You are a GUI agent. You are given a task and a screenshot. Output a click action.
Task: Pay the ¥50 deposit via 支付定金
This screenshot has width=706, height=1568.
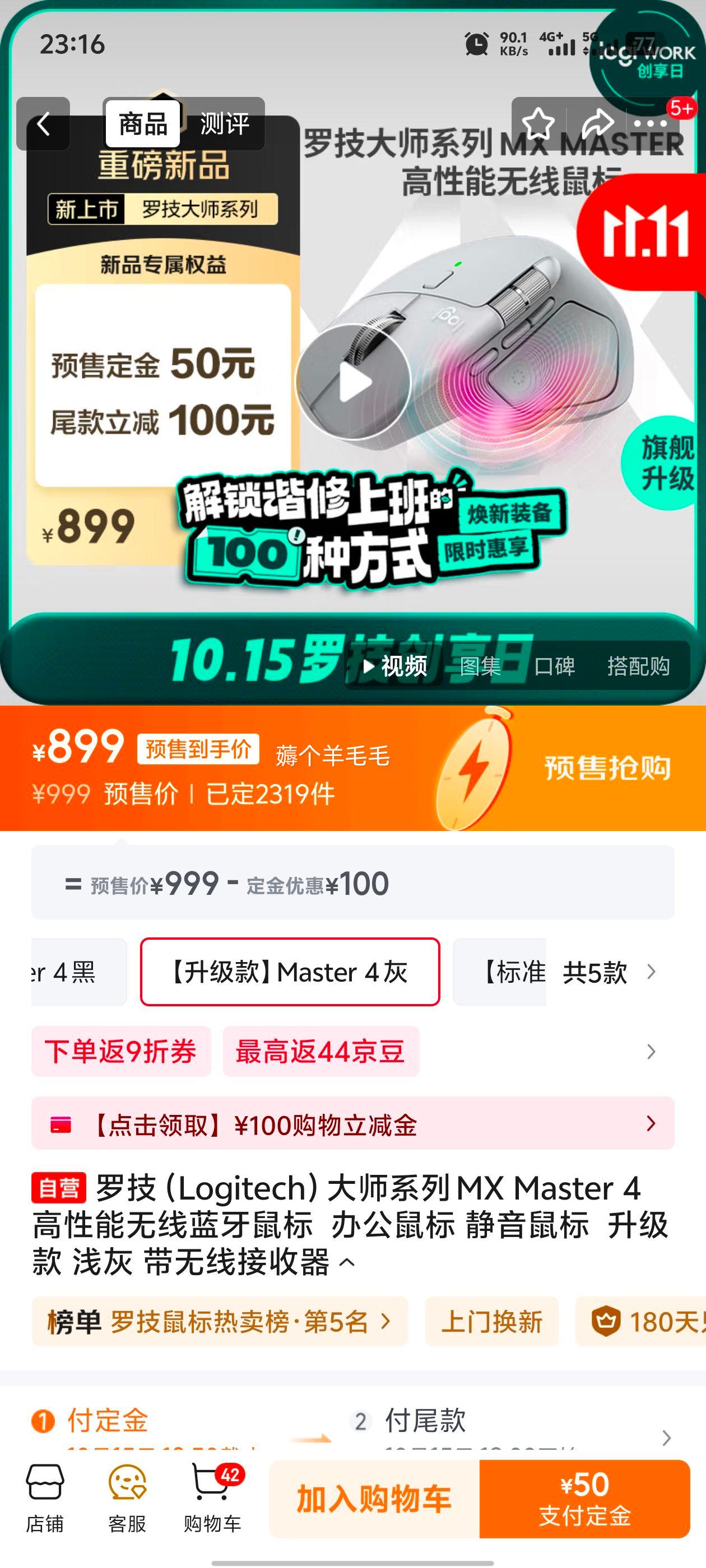(x=584, y=1499)
